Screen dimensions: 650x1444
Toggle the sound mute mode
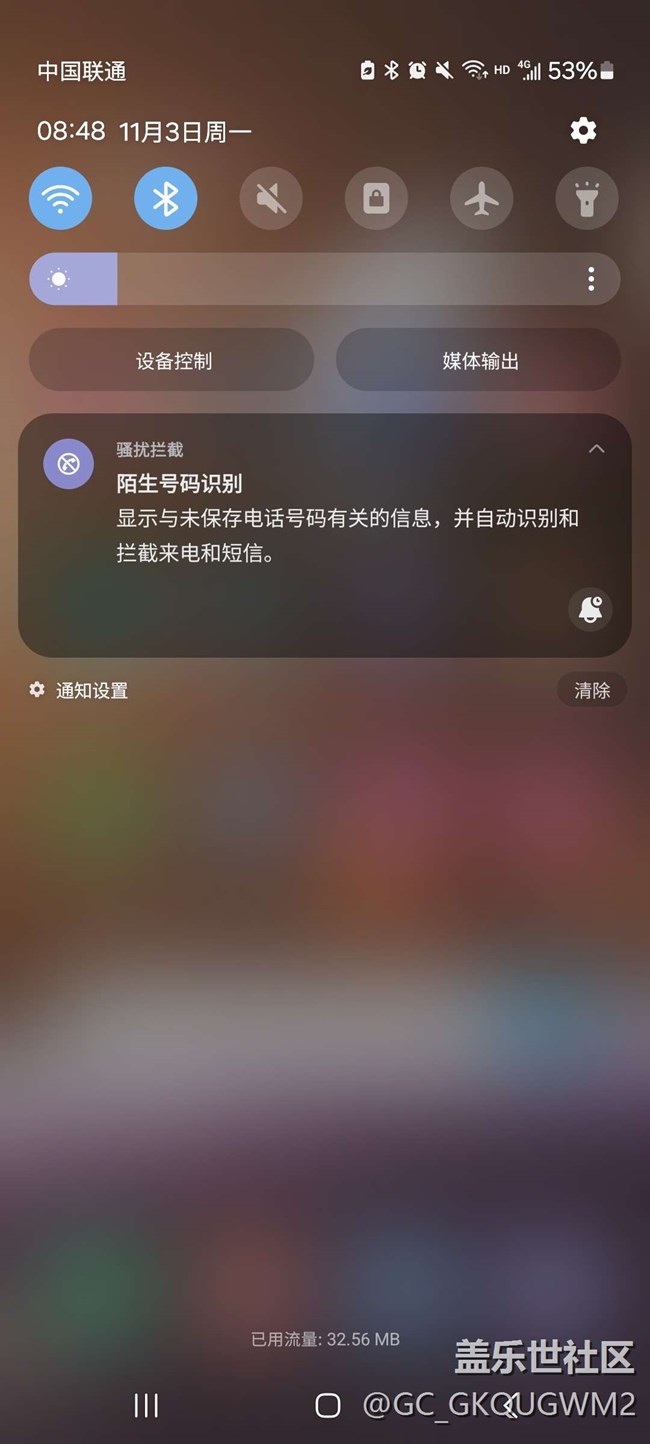[x=271, y=198]
